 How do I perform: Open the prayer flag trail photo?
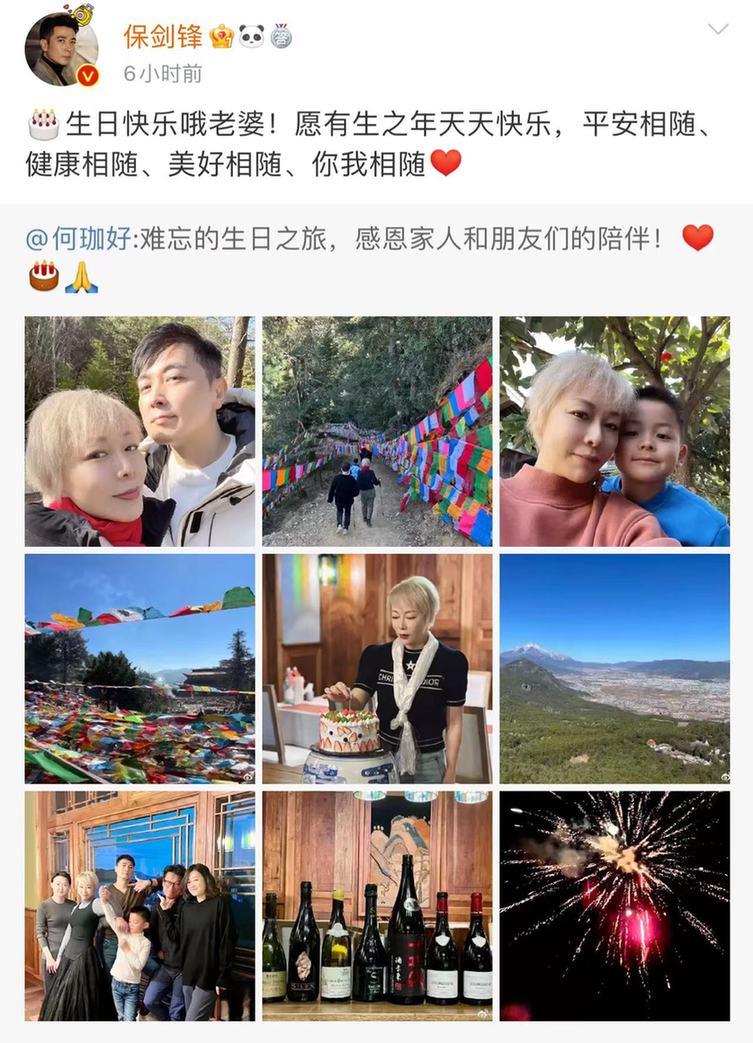pos(377,431)
